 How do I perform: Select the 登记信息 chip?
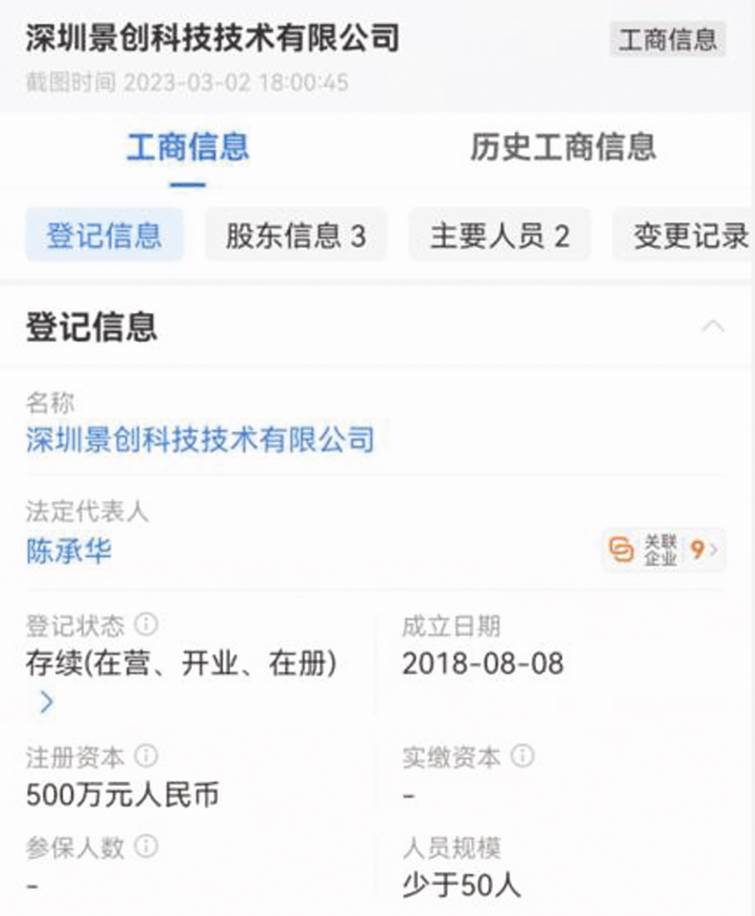[x=104, y=236]
